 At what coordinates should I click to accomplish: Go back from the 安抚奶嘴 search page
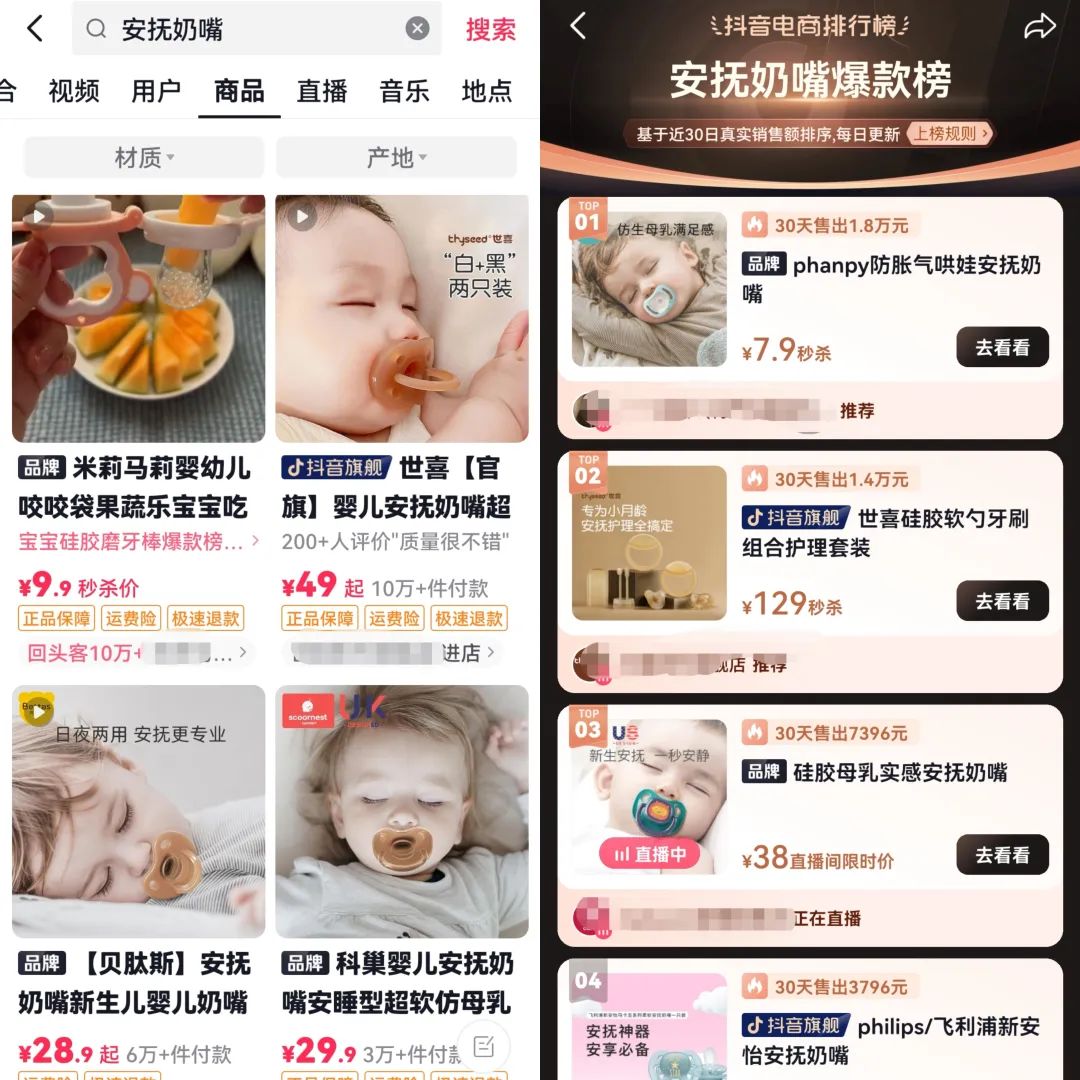click(35, 29)
